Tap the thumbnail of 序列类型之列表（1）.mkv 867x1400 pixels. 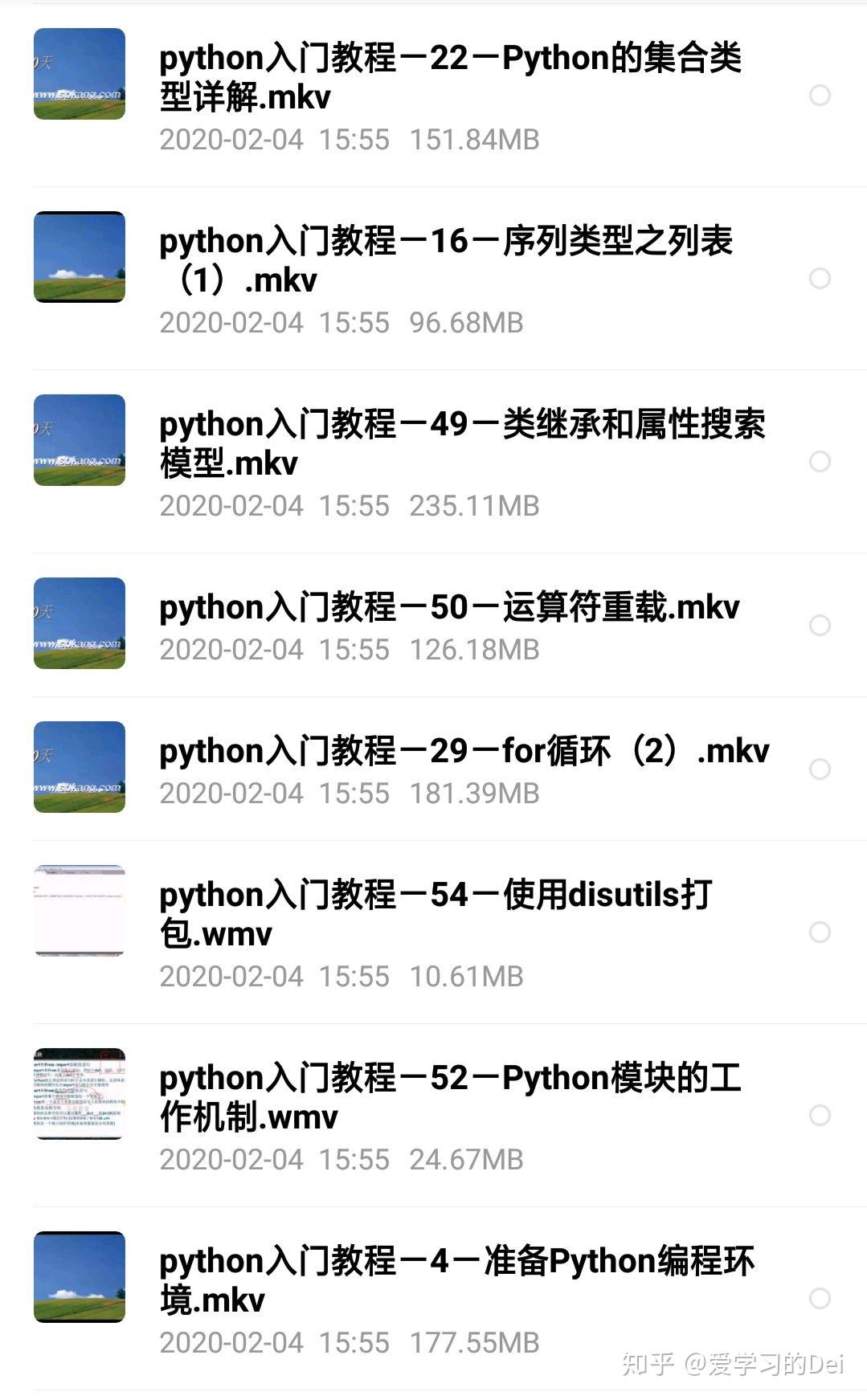pyautogui.click(x=79, y=255)
